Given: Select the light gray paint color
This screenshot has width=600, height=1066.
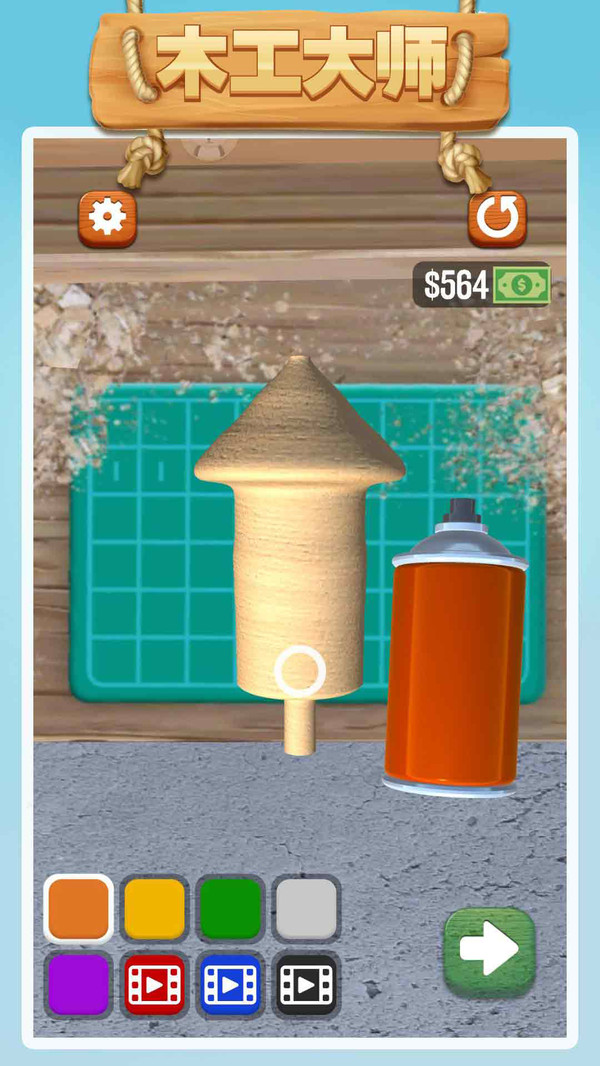Looking at the screenshot, I should (307, 909).
